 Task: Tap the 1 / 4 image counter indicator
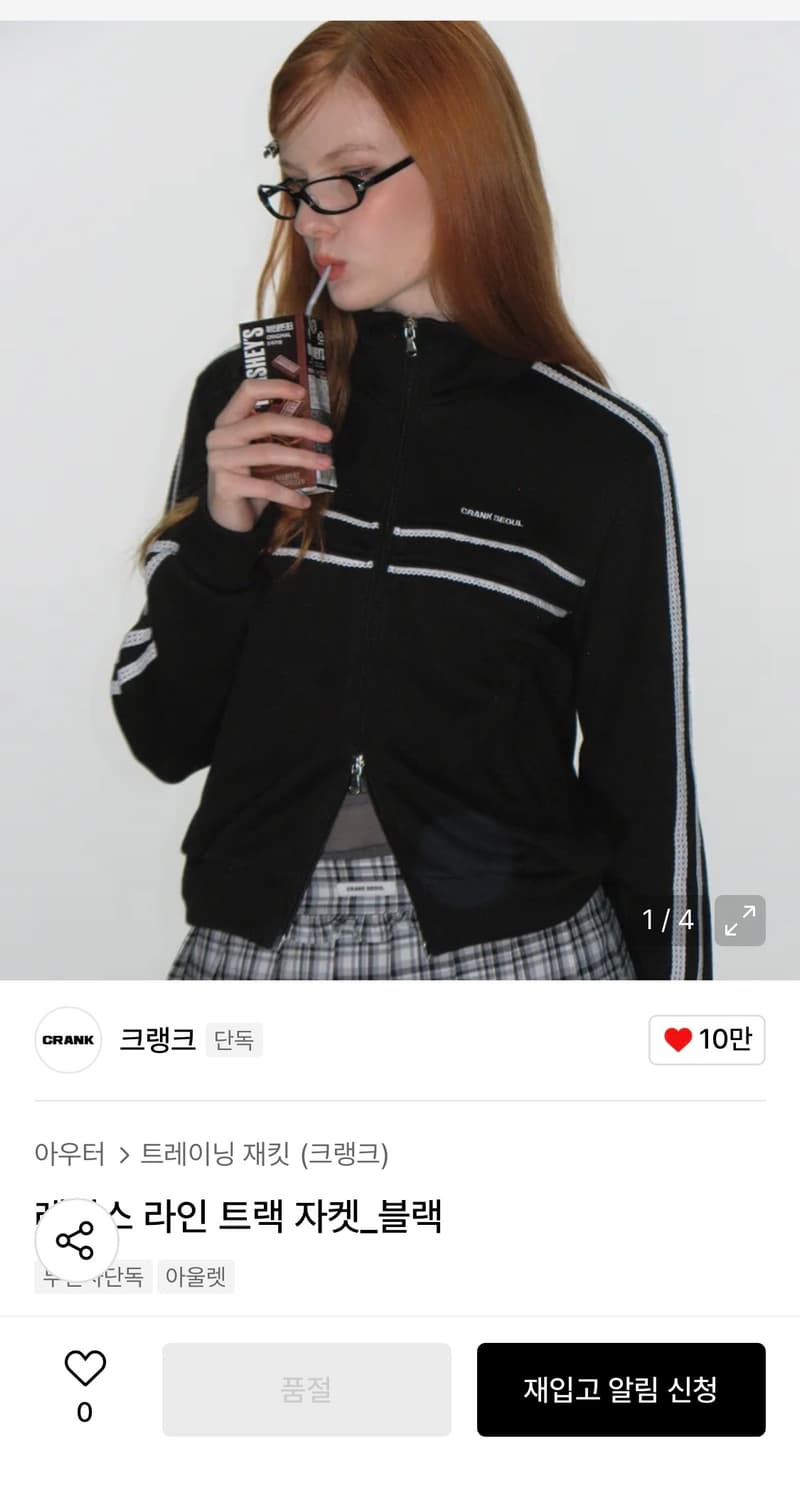pyautogui.click(x=667, y=920)
